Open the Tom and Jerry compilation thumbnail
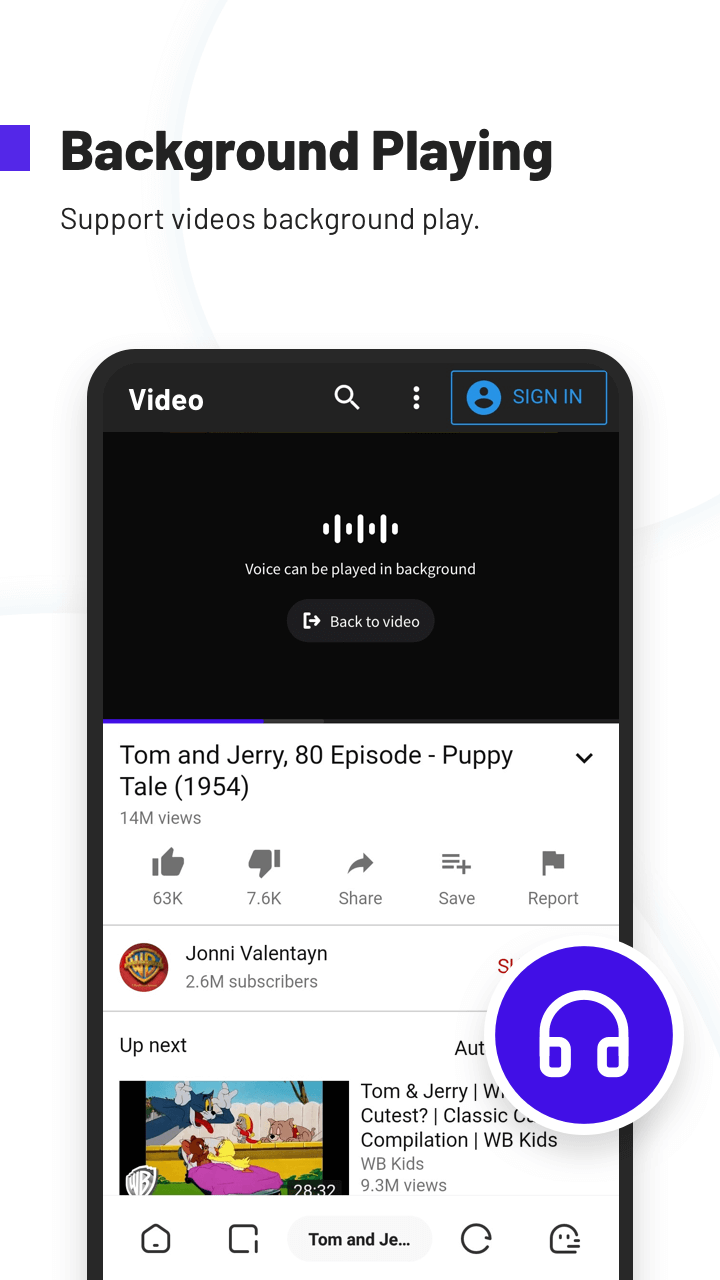720x1280 pixels. click(234, 1138)
